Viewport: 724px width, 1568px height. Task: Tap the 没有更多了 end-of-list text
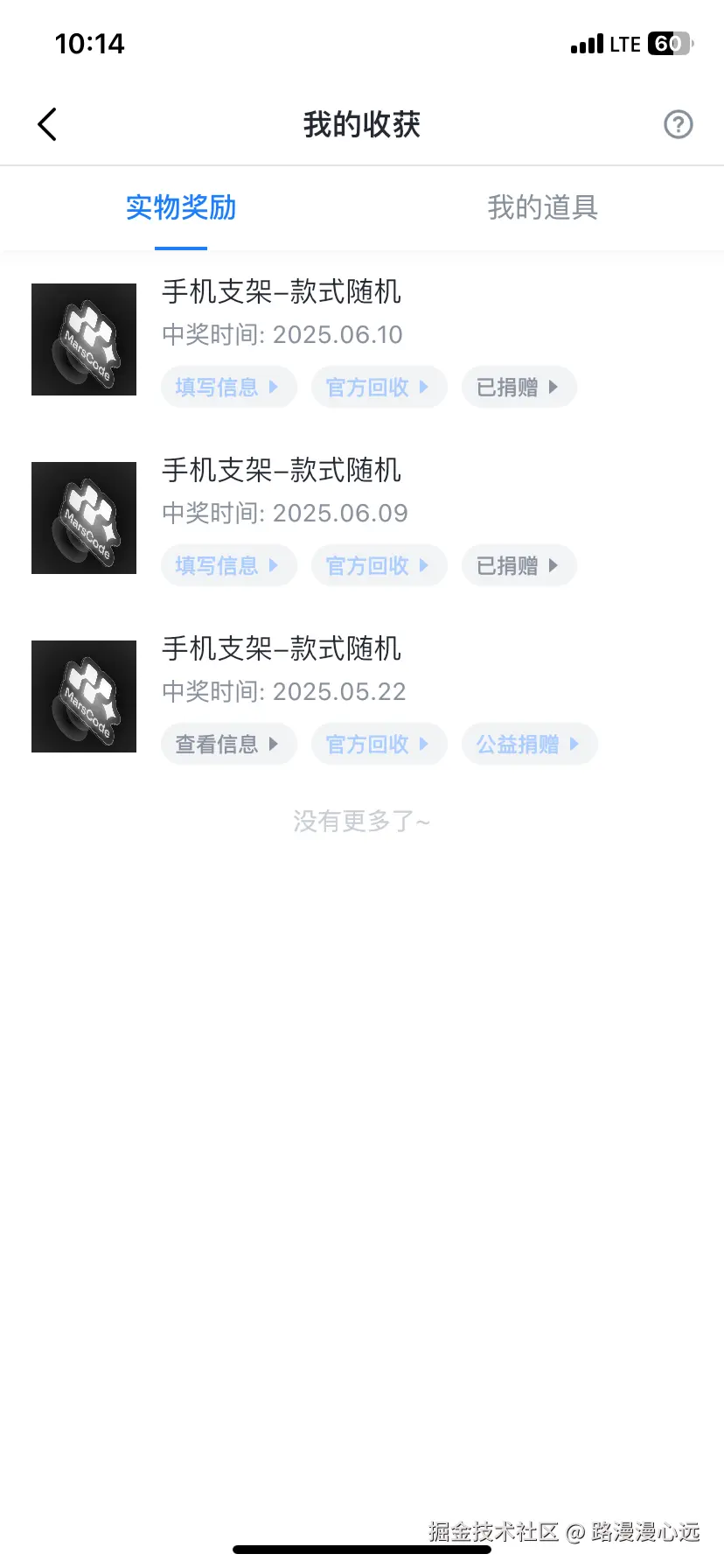click(362, 821)
